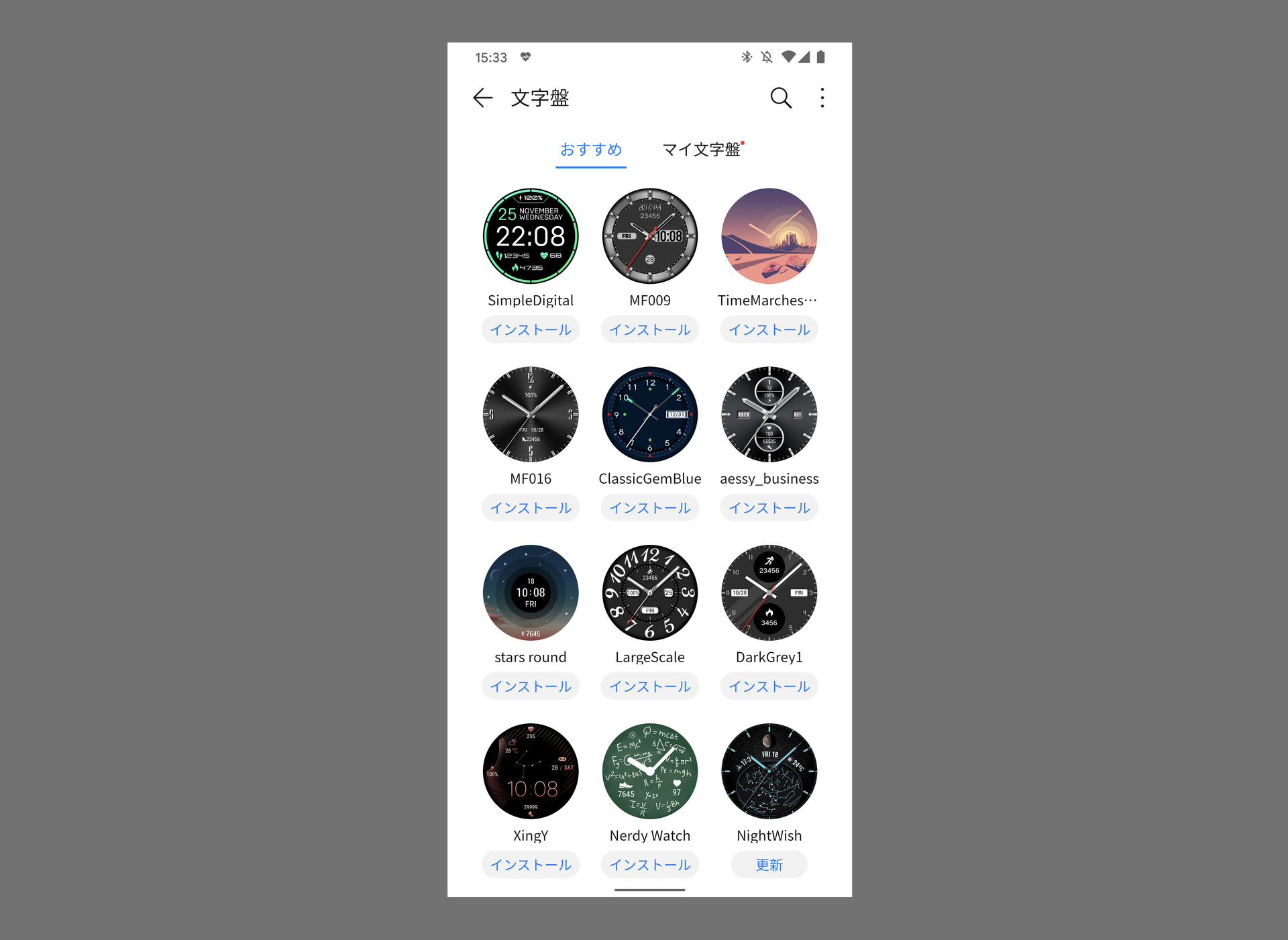Screen dimensions: 1288x940
Task: Install the LargeScale watch face
Action: coord(649,686)
